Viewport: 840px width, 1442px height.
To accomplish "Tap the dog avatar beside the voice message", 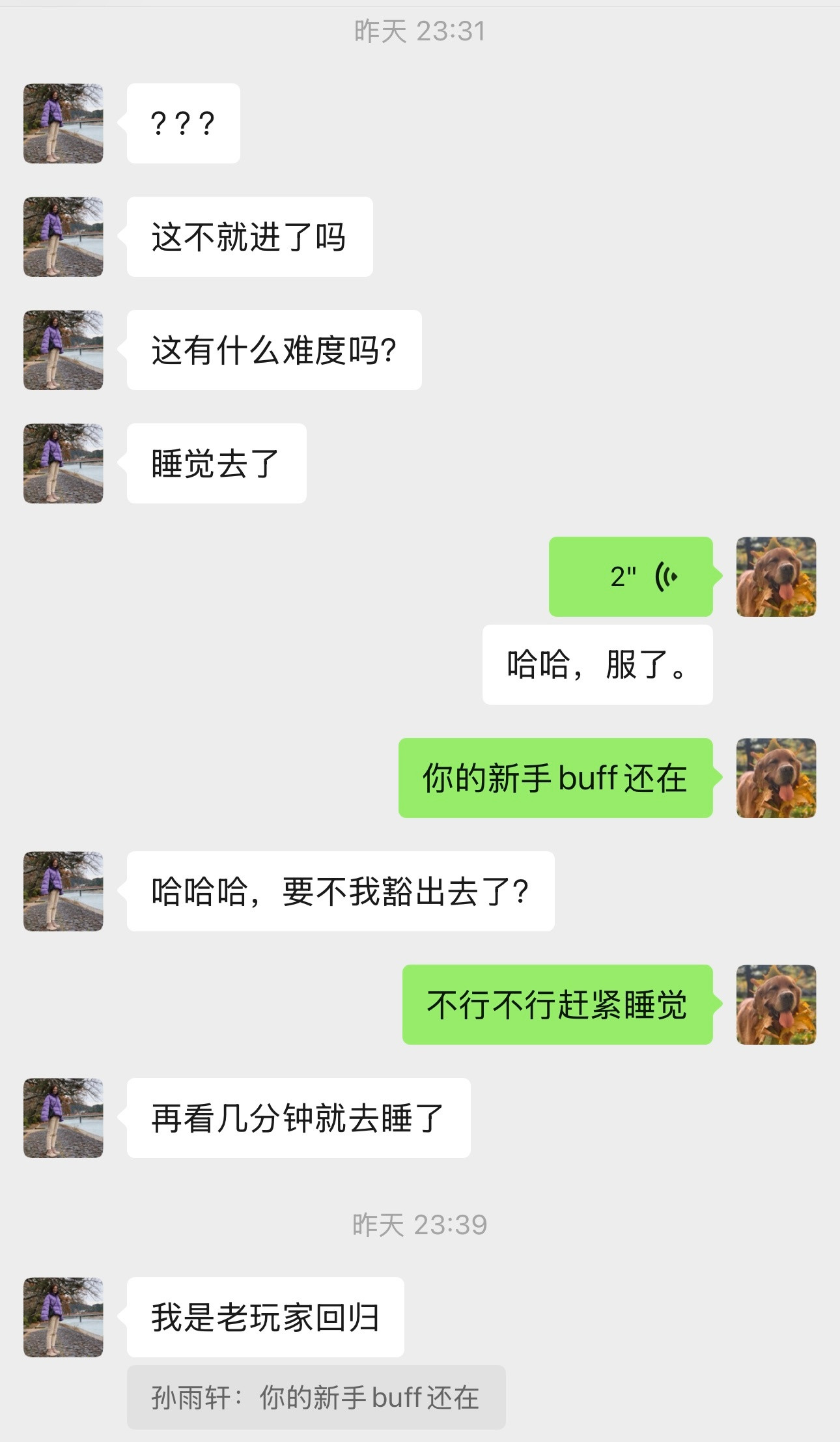I will (776, 576).
